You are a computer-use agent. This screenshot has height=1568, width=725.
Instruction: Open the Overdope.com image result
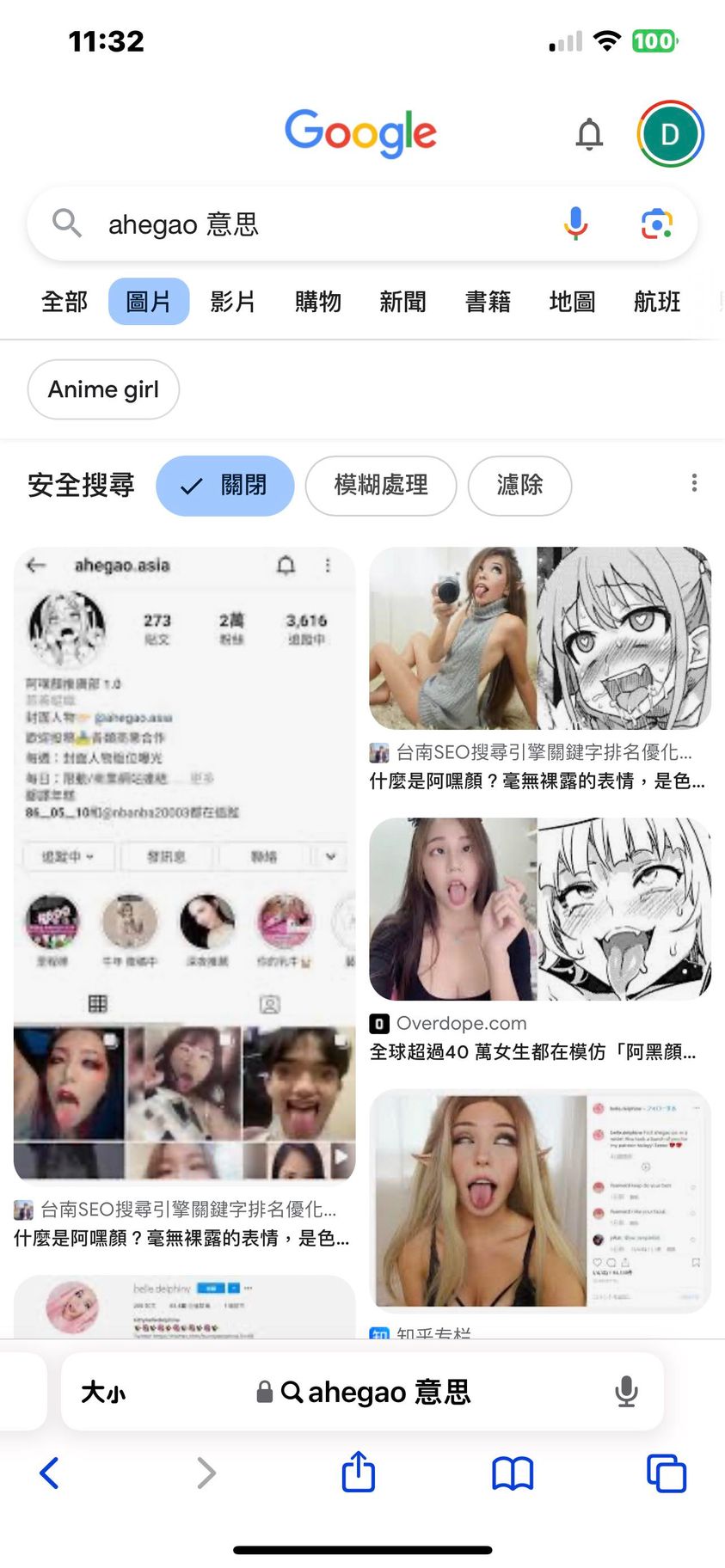point(539,910)
